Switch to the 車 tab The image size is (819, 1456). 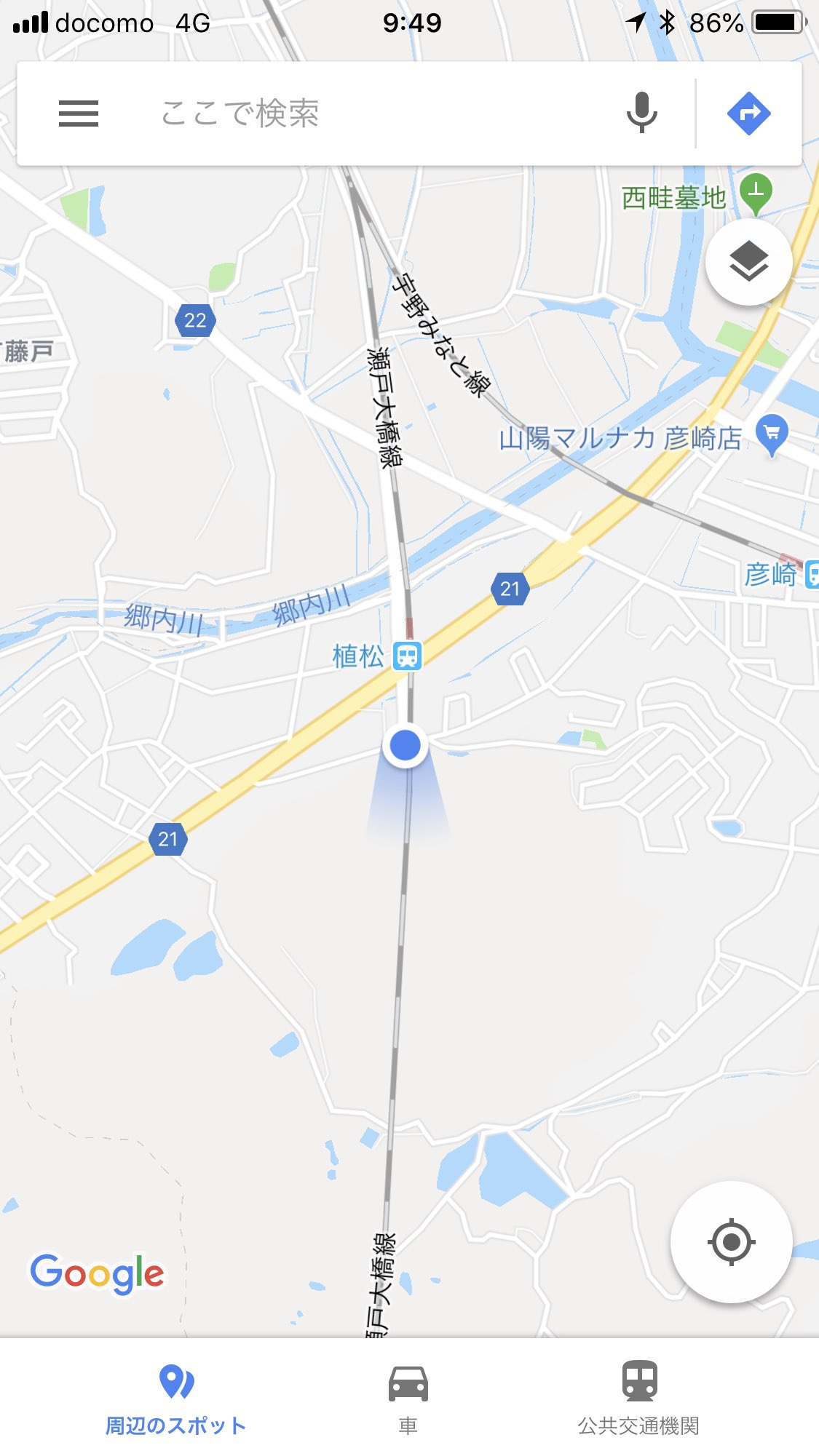pos(408,1399)
